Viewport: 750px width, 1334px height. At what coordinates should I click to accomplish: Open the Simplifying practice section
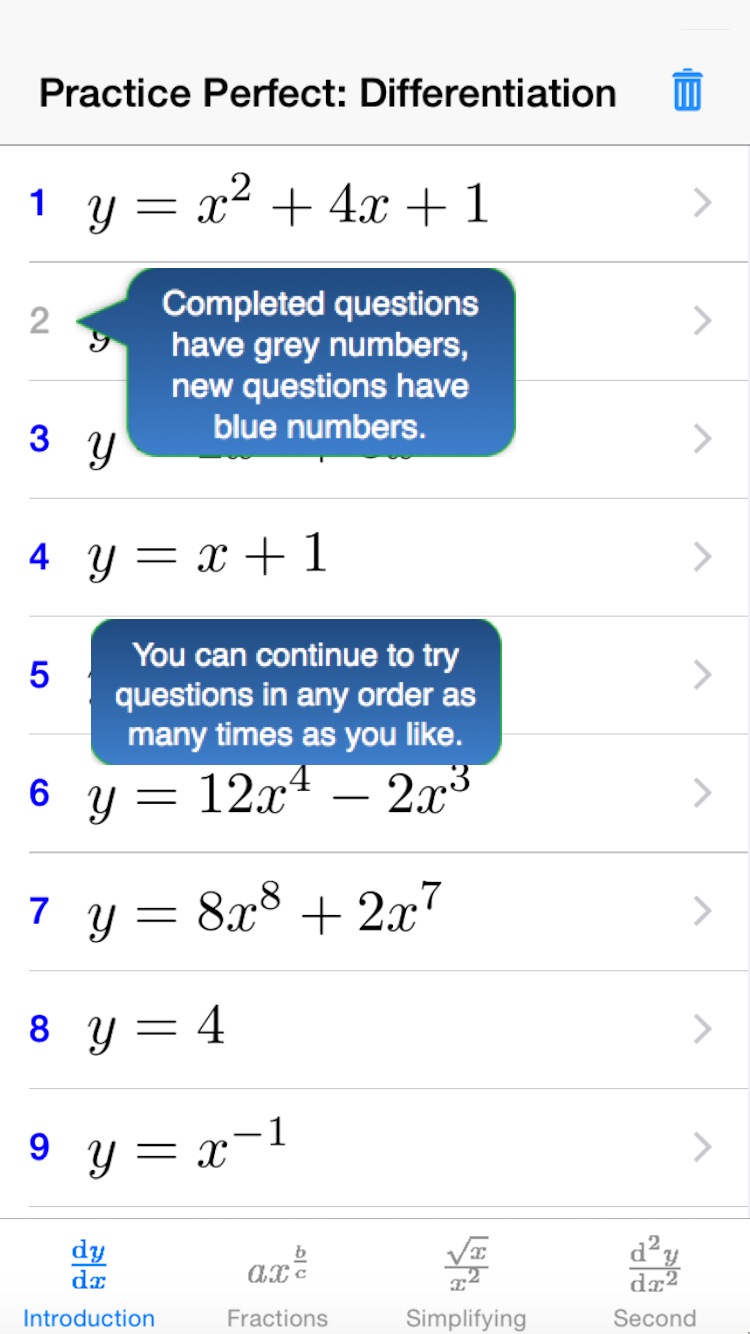pos(466,1290)
